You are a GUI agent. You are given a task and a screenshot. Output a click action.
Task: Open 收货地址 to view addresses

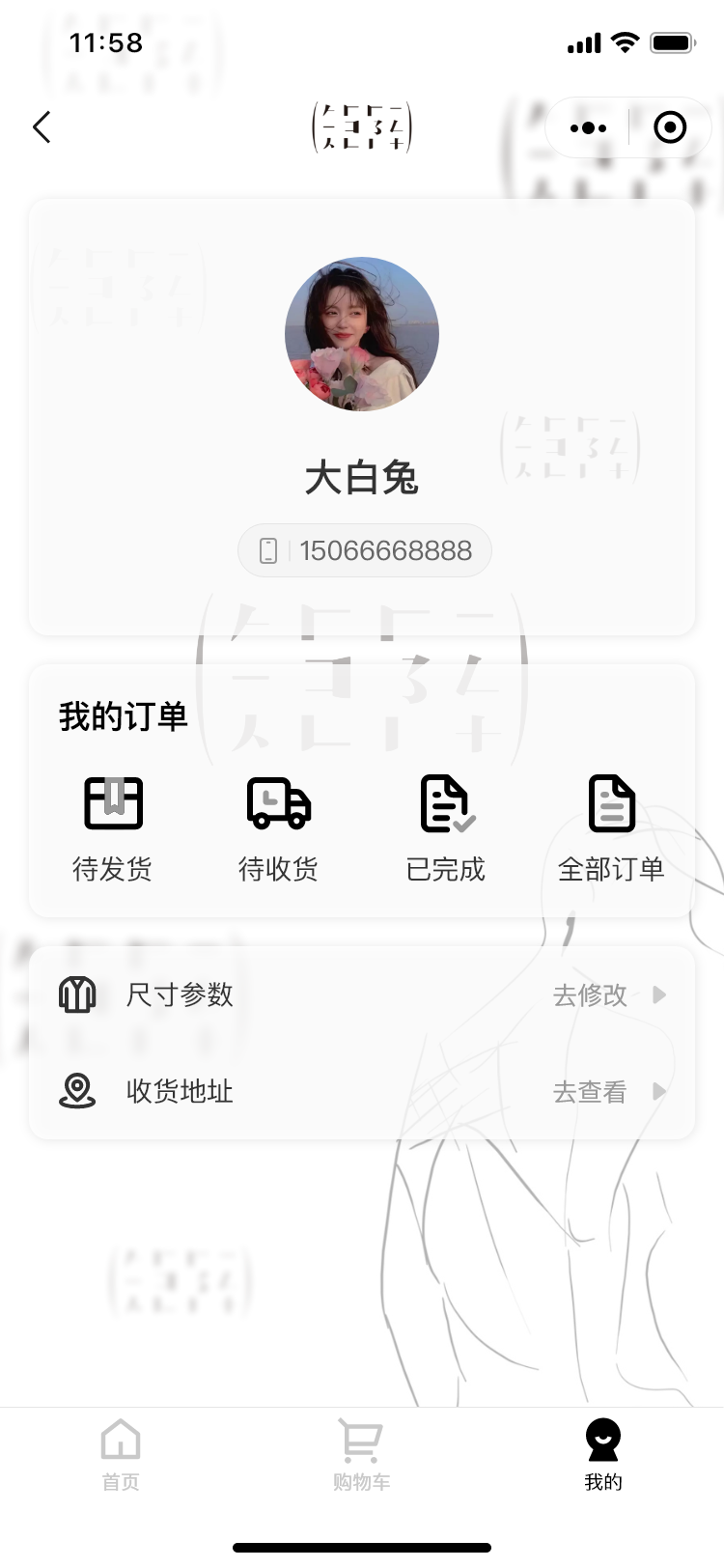click(362, 1091)
